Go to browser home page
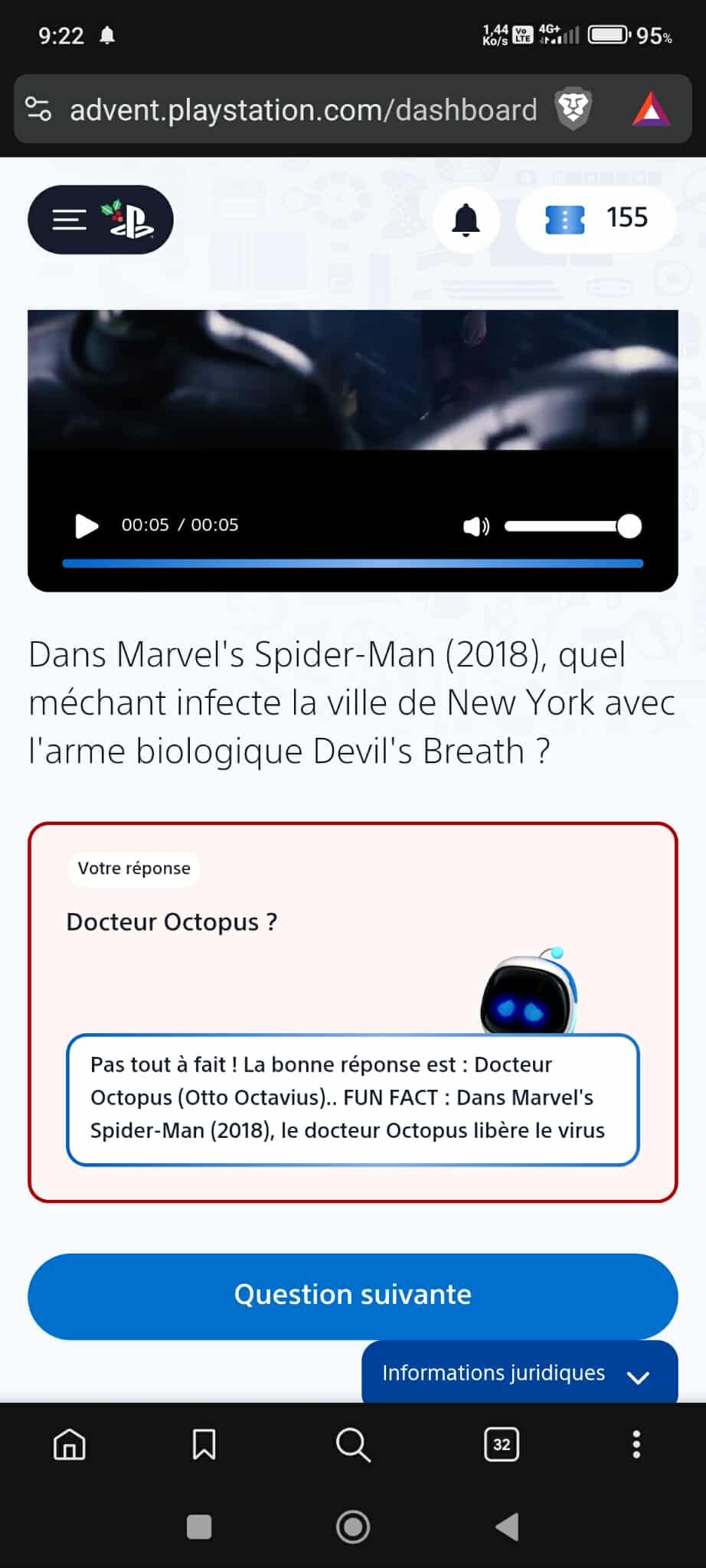Viewport: 706px width, 1568px height. click(x=69, y=1445)
